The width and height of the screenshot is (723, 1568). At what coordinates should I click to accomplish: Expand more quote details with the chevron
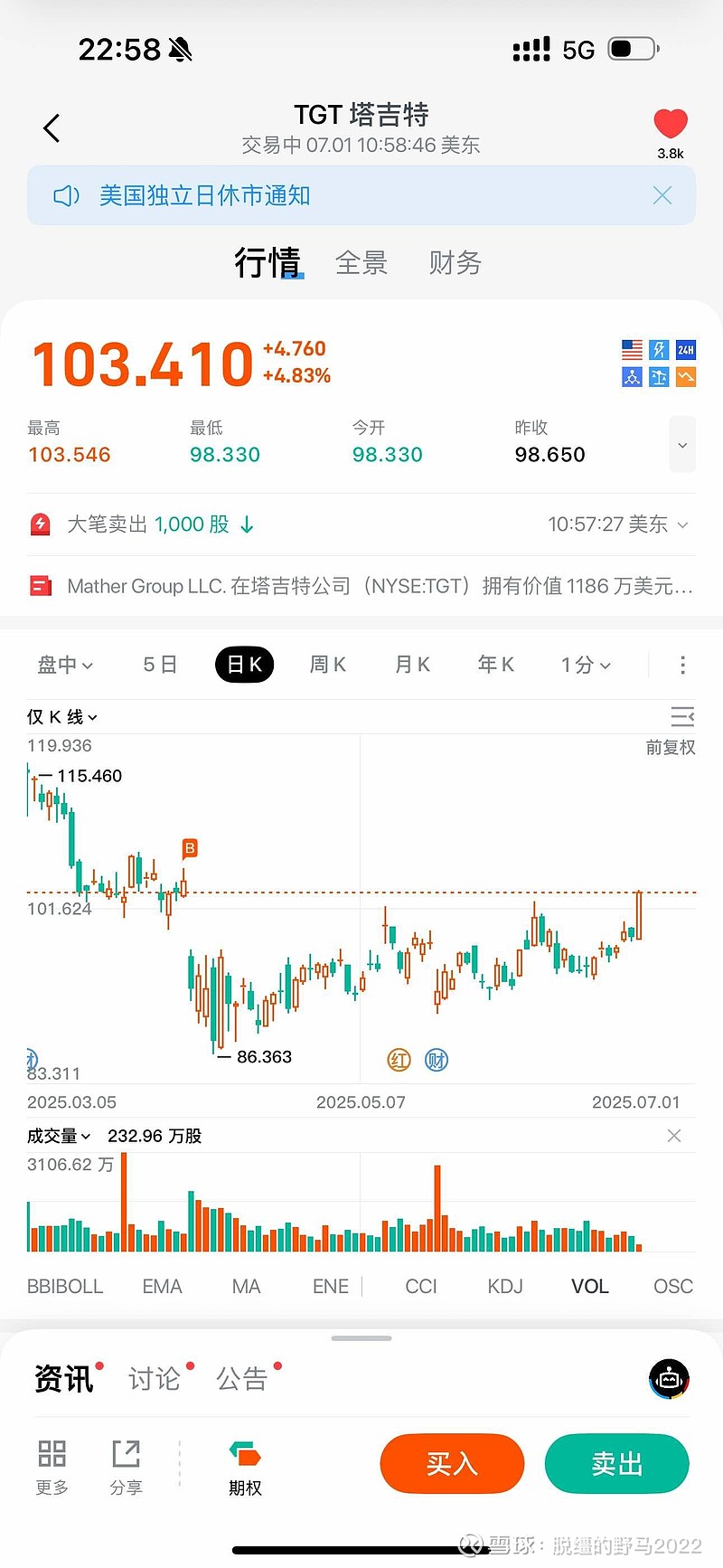coord(682,444)
